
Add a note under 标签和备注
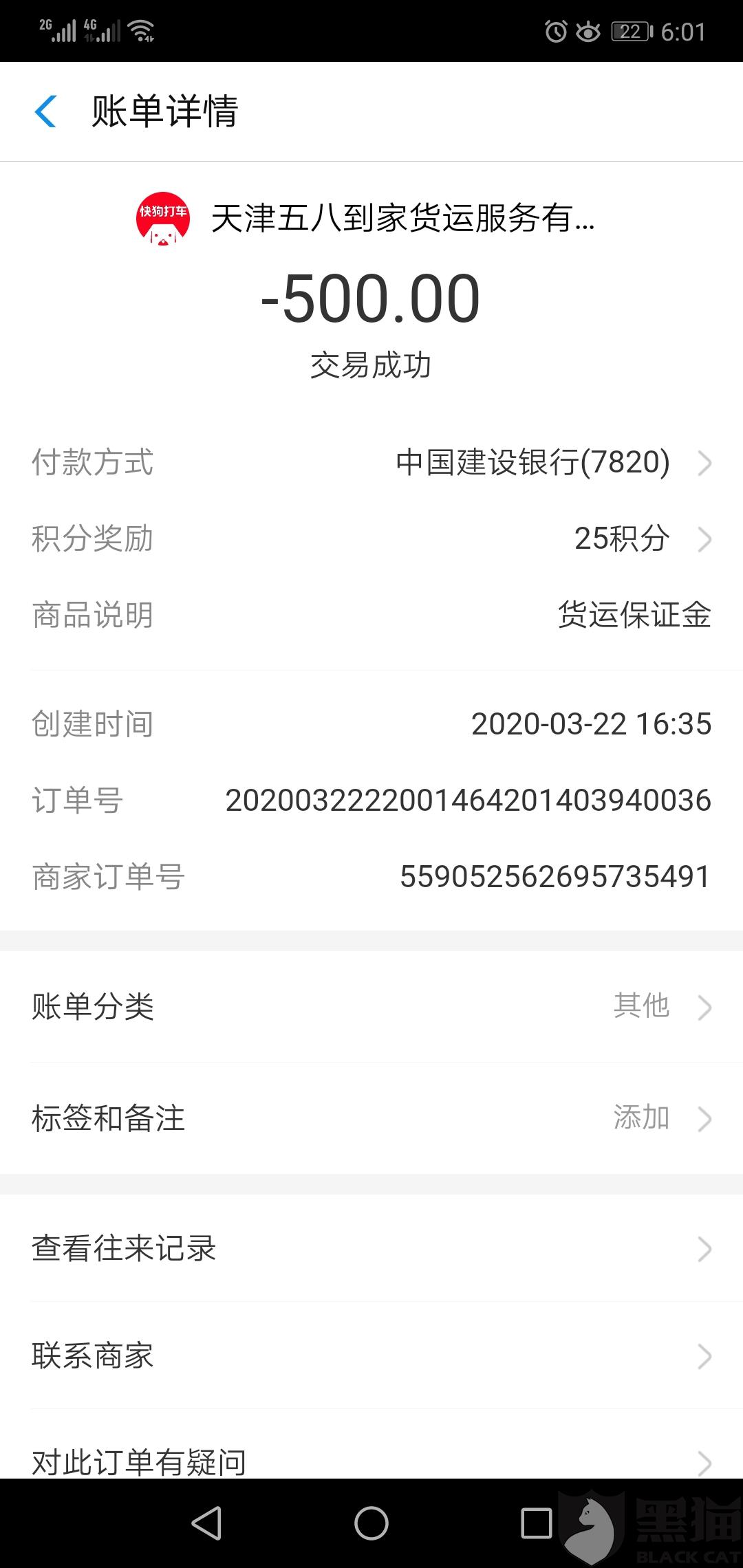click(x=371, y=1118)
